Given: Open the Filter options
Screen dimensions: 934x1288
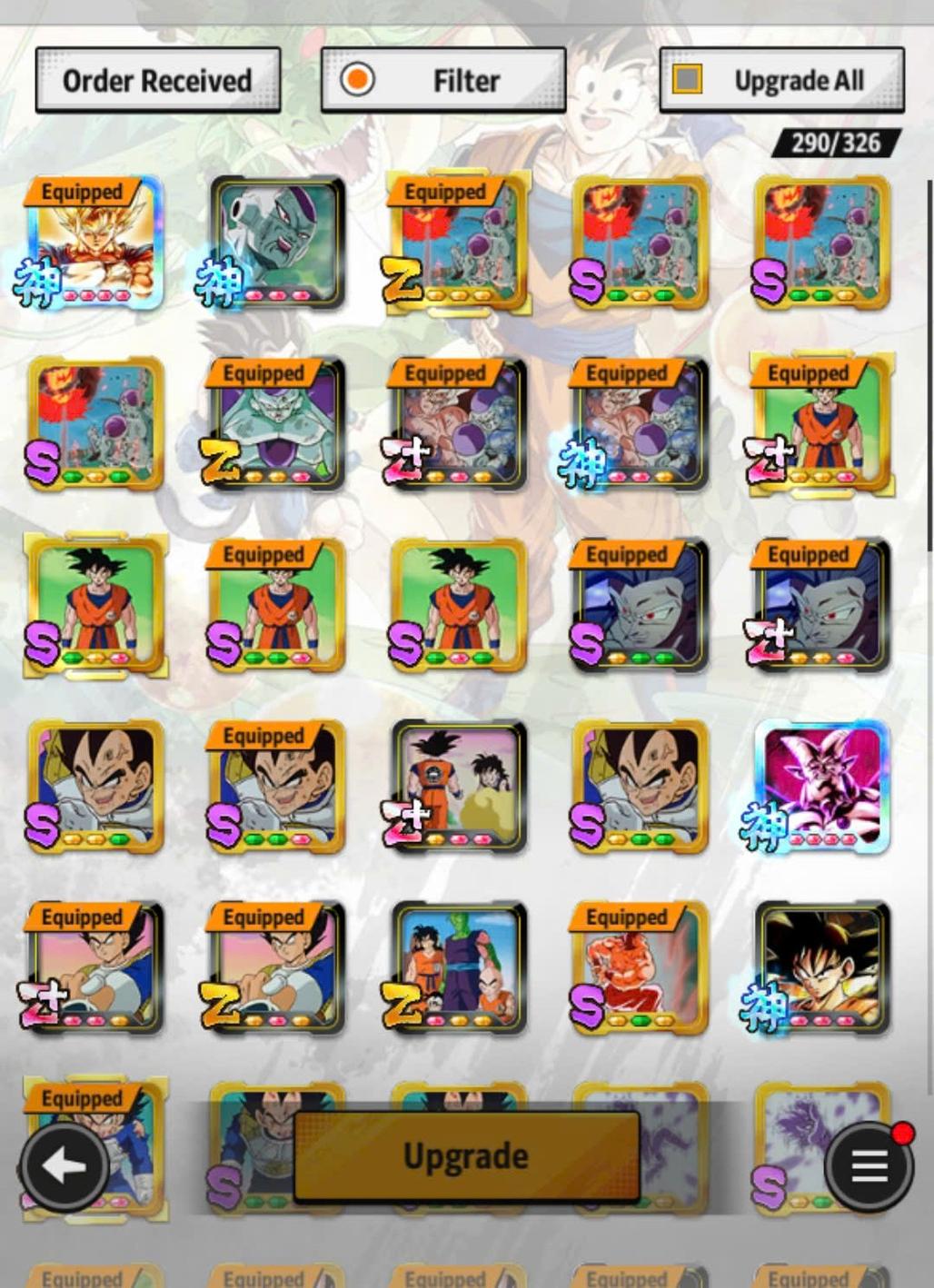Looking at the screenshot, I should (443, 81).
